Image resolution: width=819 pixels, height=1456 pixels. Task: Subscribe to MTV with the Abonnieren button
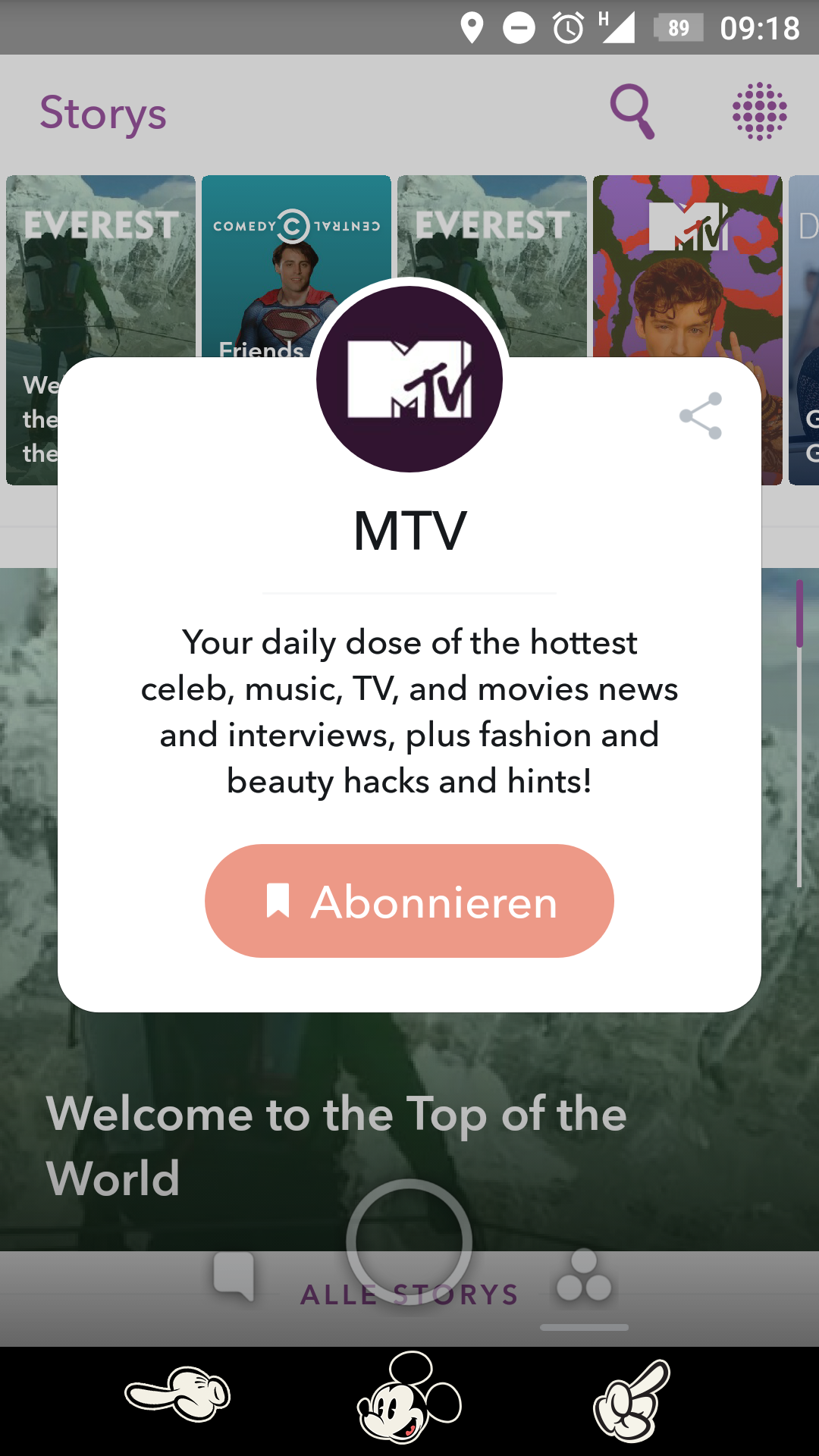(409, 901)
